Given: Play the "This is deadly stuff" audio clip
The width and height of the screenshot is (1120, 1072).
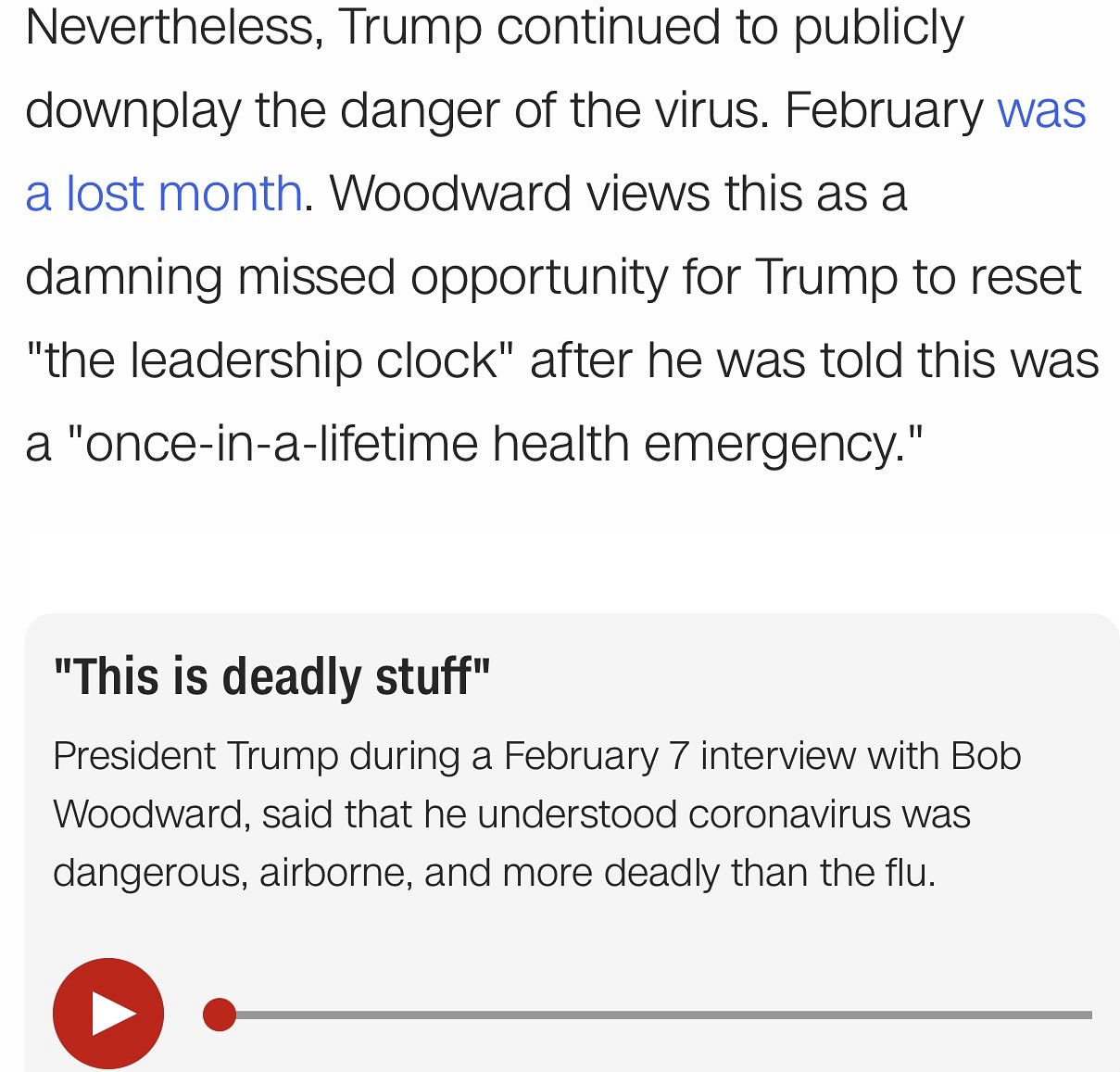Looking at the screenshot, I should [108, 1013].
